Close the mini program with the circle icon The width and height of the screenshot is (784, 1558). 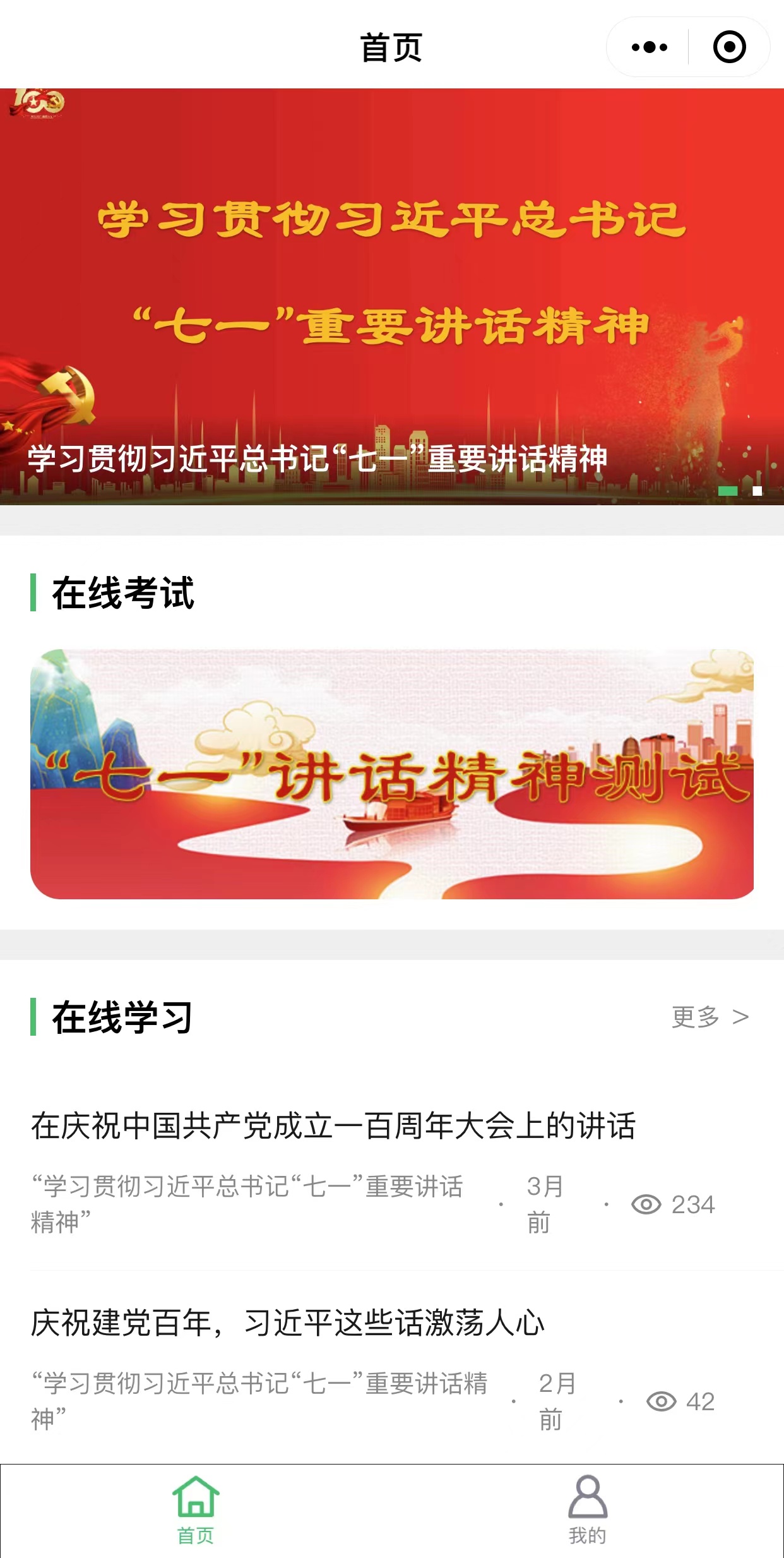tap(729, 47)
